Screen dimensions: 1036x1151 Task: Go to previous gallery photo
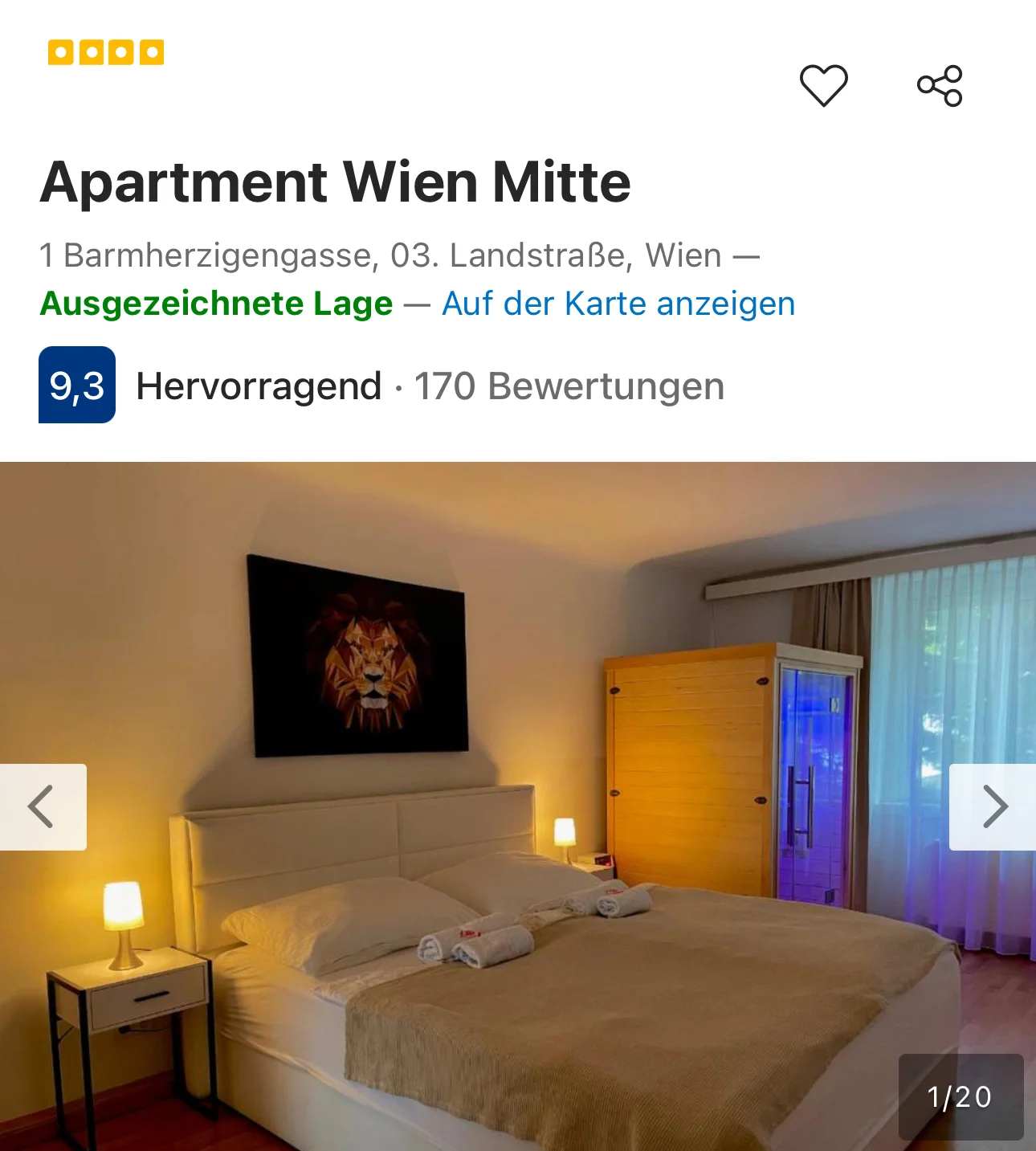[x=42, y=806]
